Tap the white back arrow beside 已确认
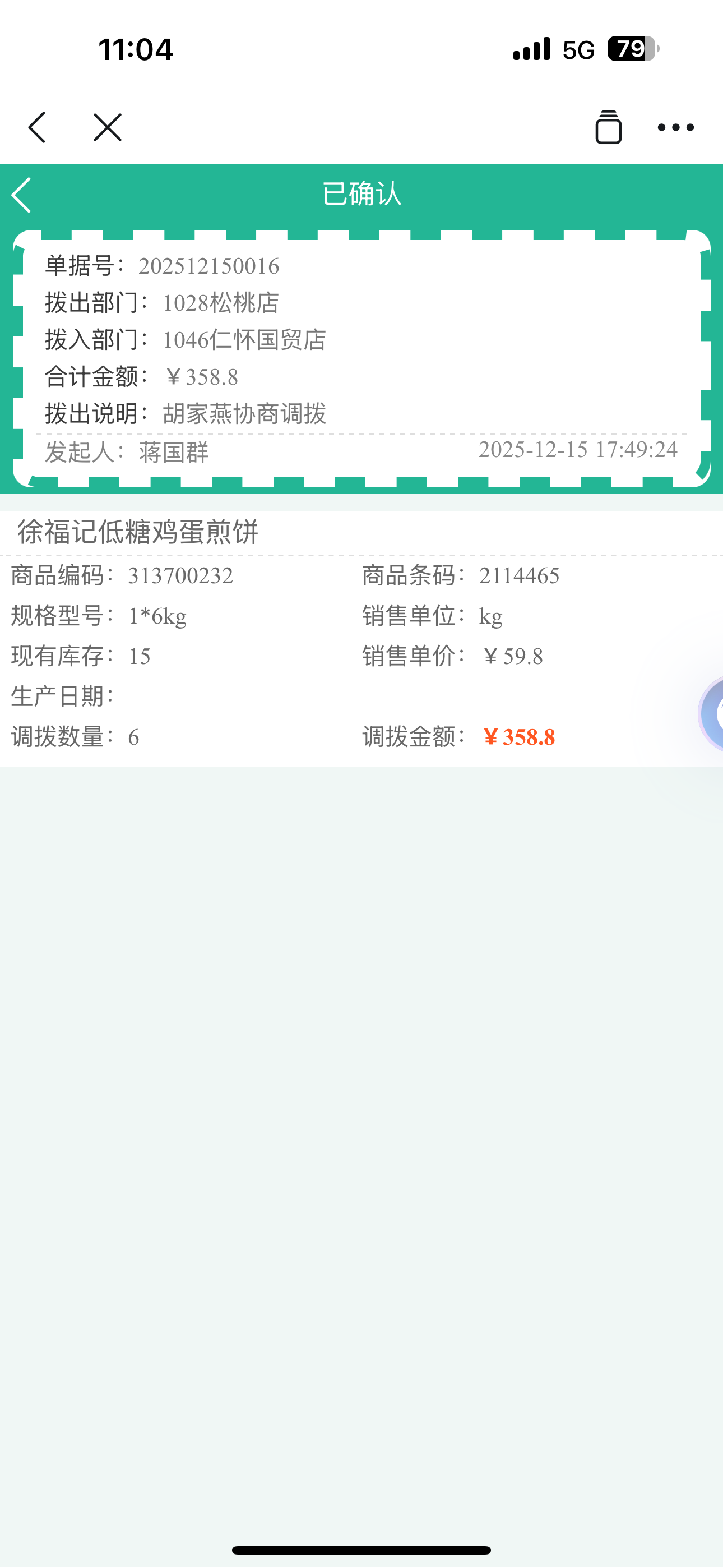 [22, 195]
